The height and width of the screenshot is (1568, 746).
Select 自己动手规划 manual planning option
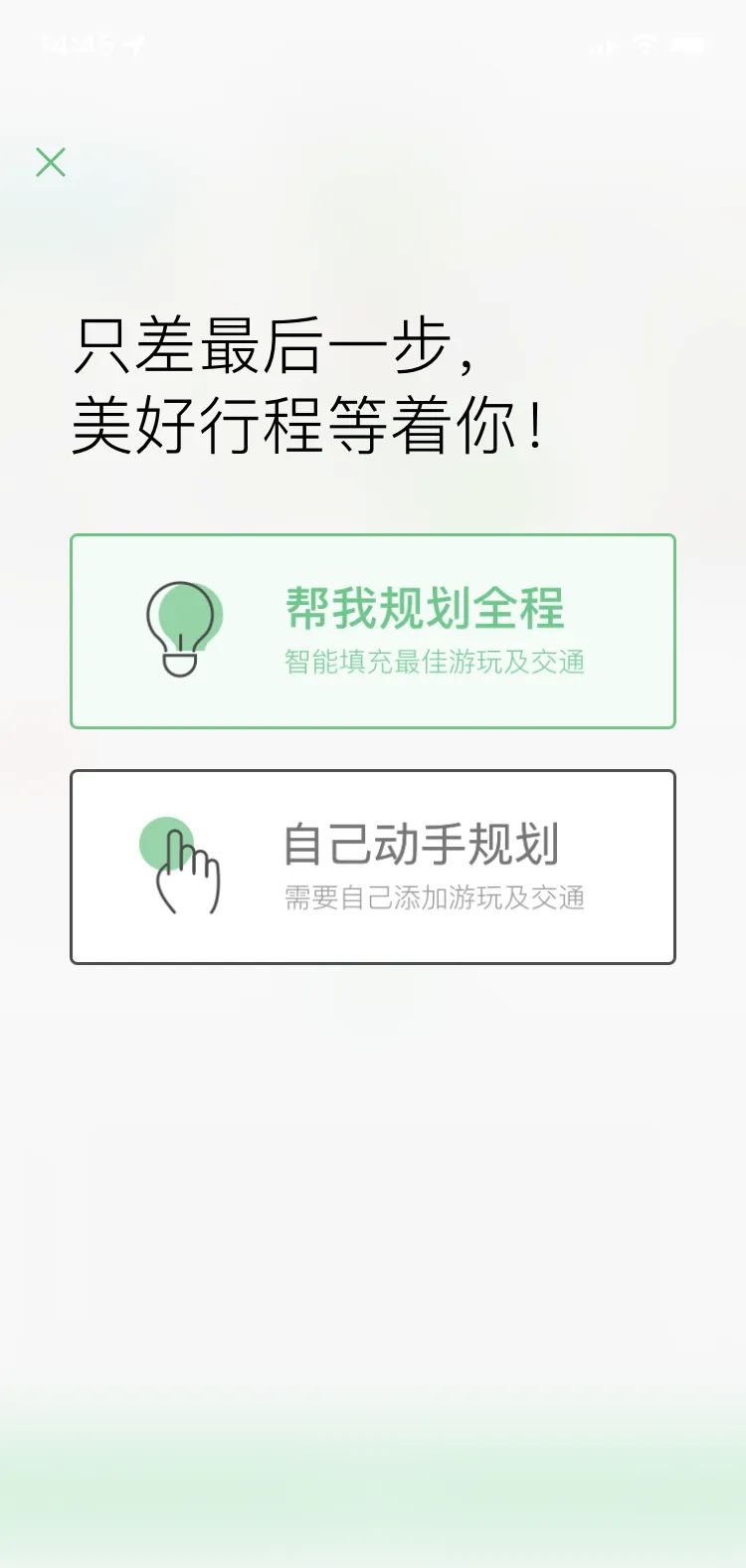pos(373,867)
